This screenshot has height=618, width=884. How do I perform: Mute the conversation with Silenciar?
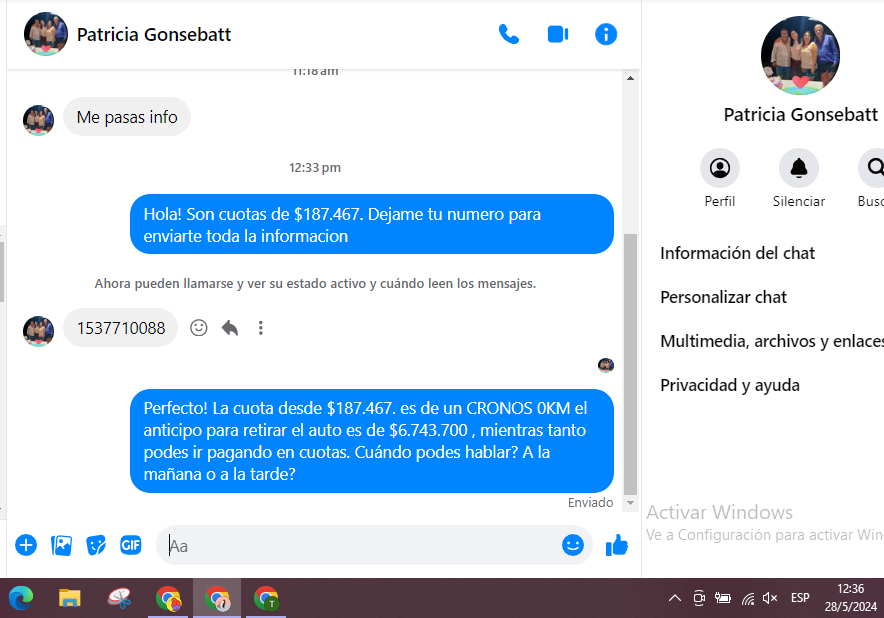[x=798, y=168]
